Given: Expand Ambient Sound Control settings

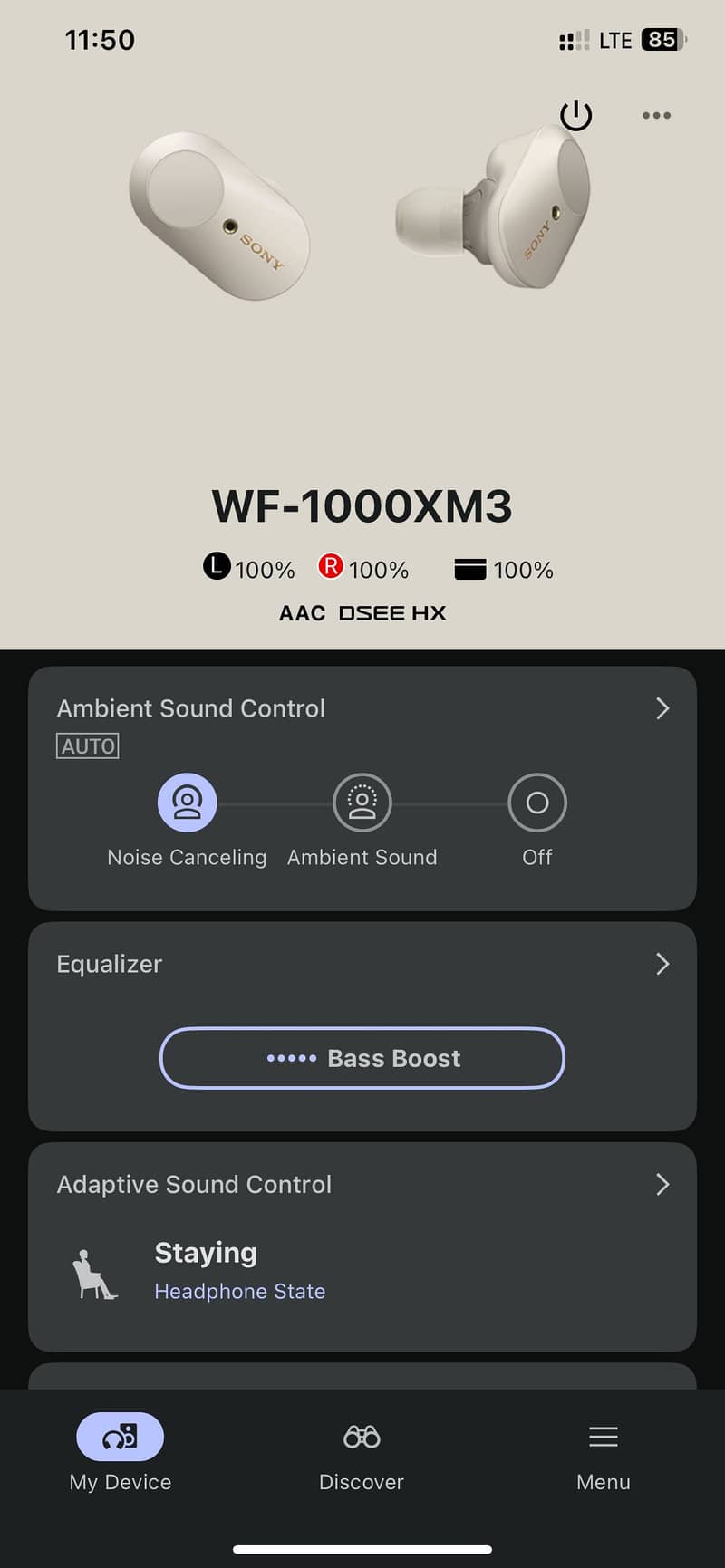Looking at the screenshot, I should (x=662, y=708).
